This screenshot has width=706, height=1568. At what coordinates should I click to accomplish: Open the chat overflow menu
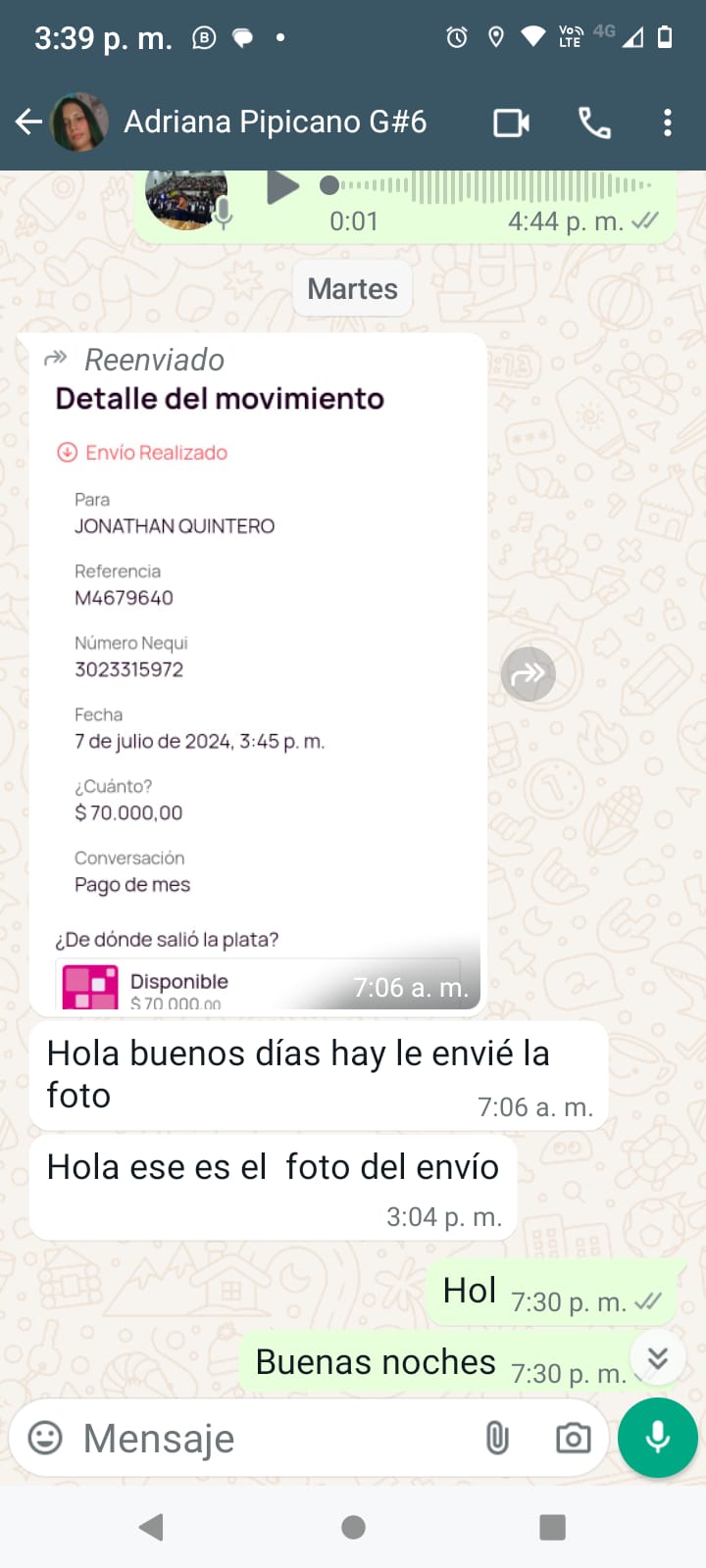(x=668, y=122)
